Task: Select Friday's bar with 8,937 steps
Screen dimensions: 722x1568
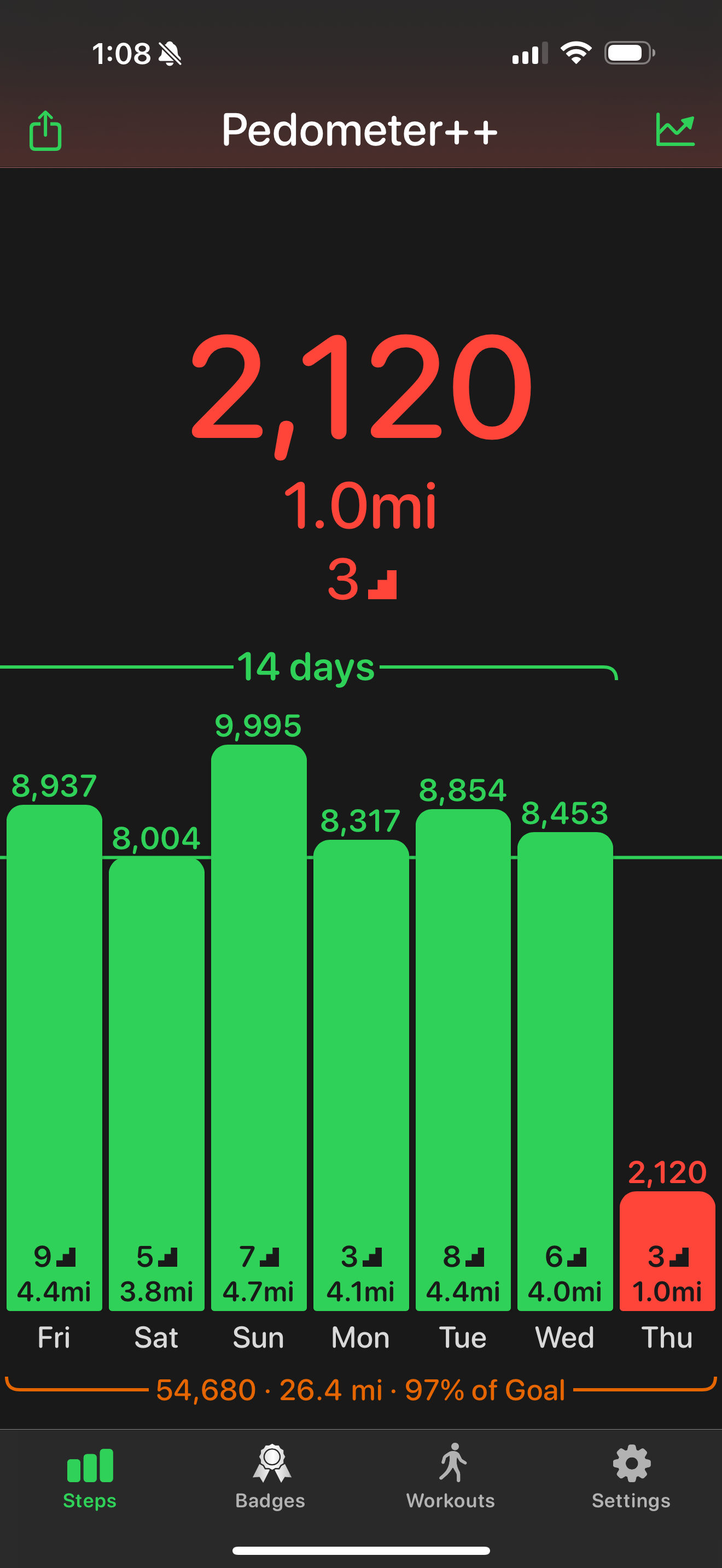Action: point(54,1059)
